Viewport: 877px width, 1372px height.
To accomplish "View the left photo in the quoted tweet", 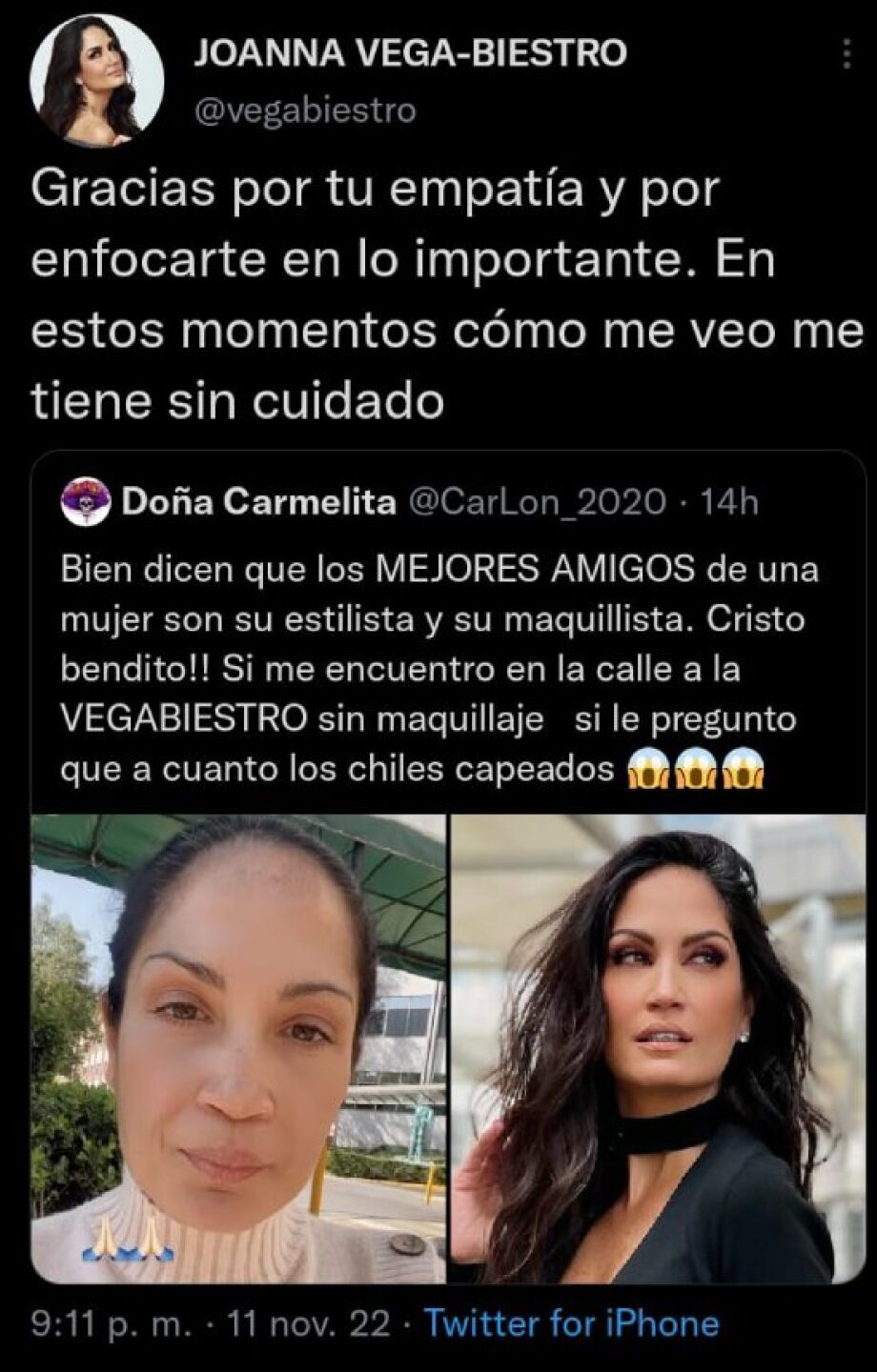I will (238, 1050).
